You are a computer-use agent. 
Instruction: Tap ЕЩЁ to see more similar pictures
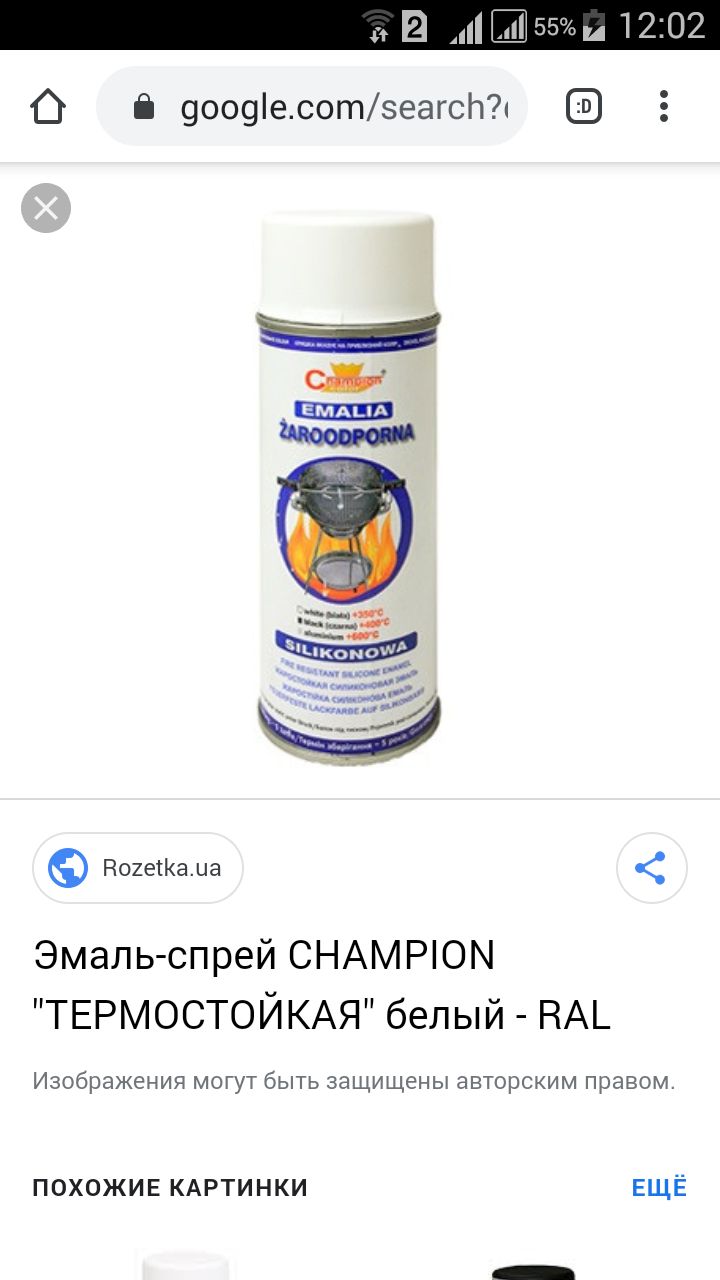[x=659, y=1187]
